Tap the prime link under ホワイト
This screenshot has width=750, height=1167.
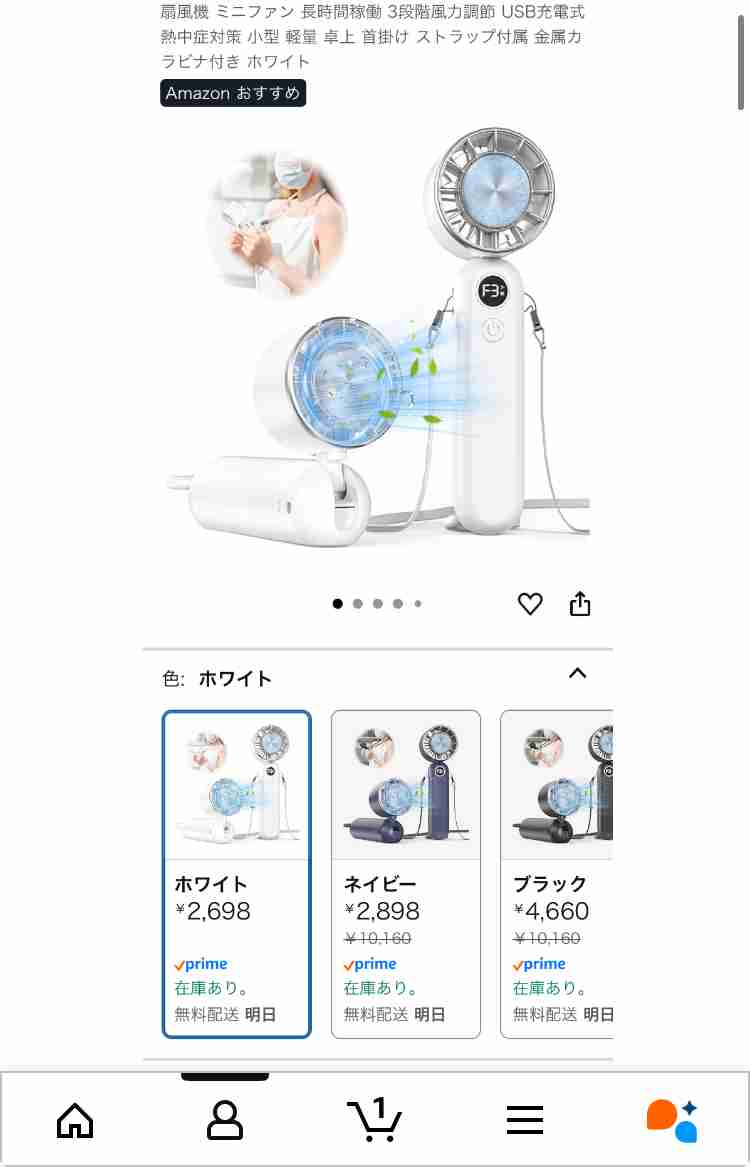pos(200,963)
